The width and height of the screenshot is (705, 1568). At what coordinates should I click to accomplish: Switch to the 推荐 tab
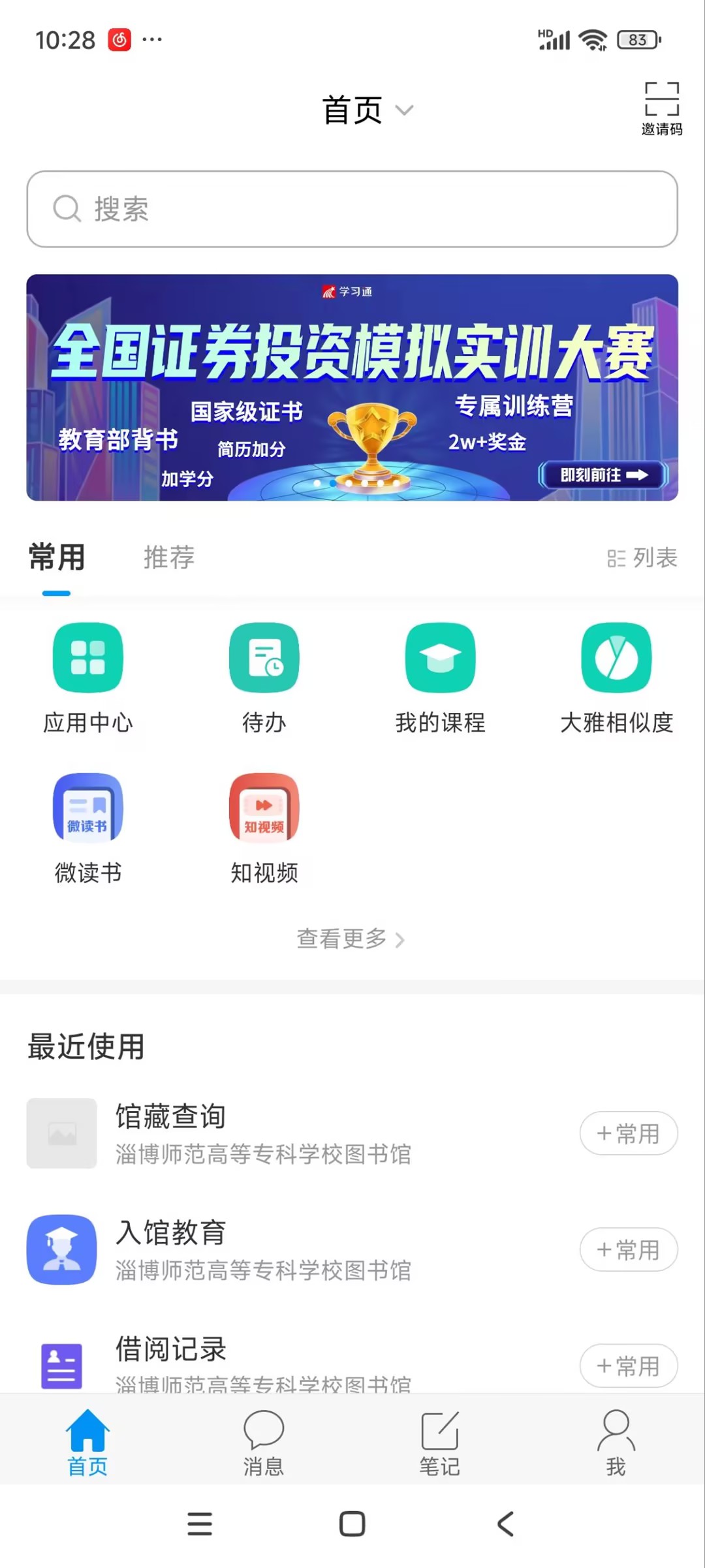point(168,557)
